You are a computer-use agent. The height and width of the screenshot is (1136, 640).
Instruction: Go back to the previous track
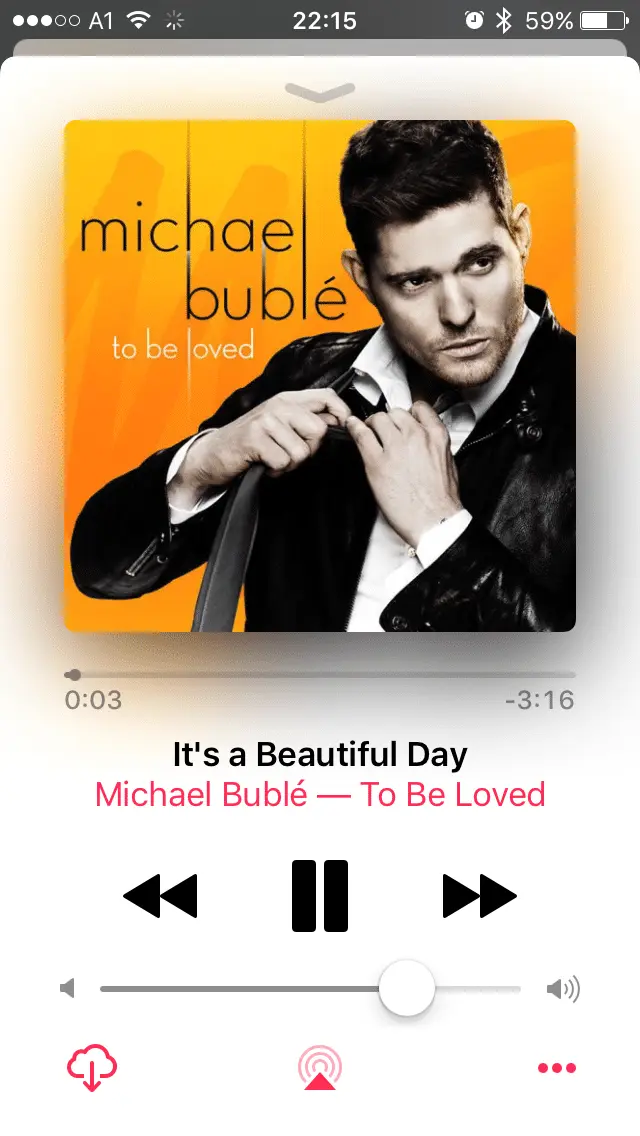(161, 895)
